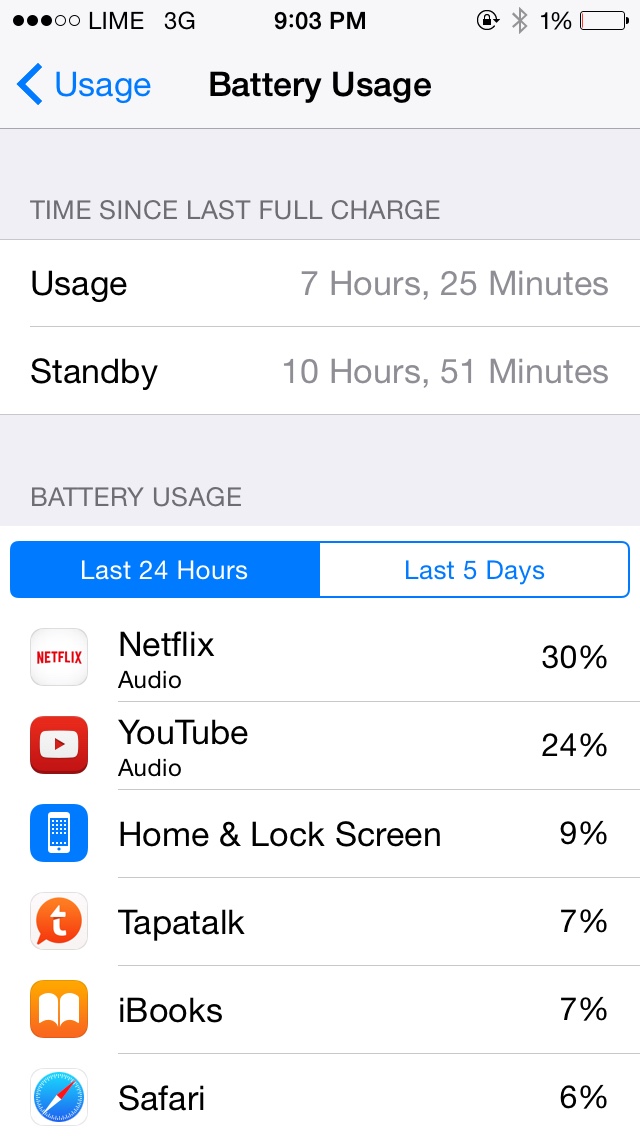Switch to the Last 5 Days view

click(474, 570)
